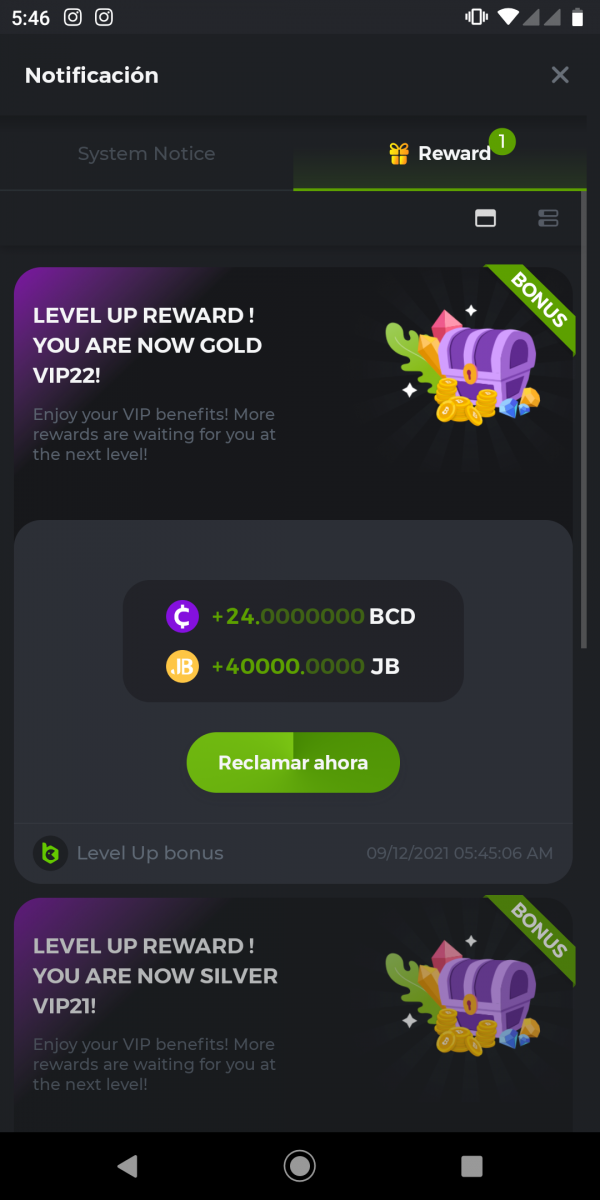Select the Reward tab
The height and width of the screenshot is (1200, 600).
point(440,154)
